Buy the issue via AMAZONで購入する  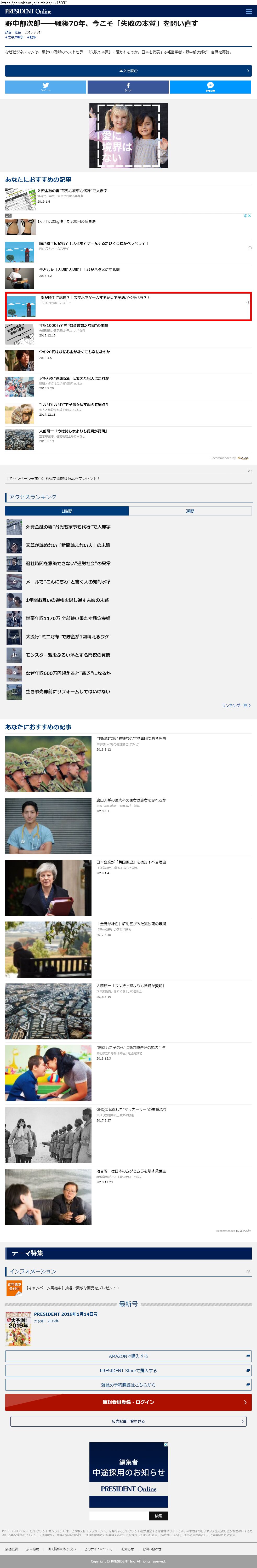coord(129,1356)
